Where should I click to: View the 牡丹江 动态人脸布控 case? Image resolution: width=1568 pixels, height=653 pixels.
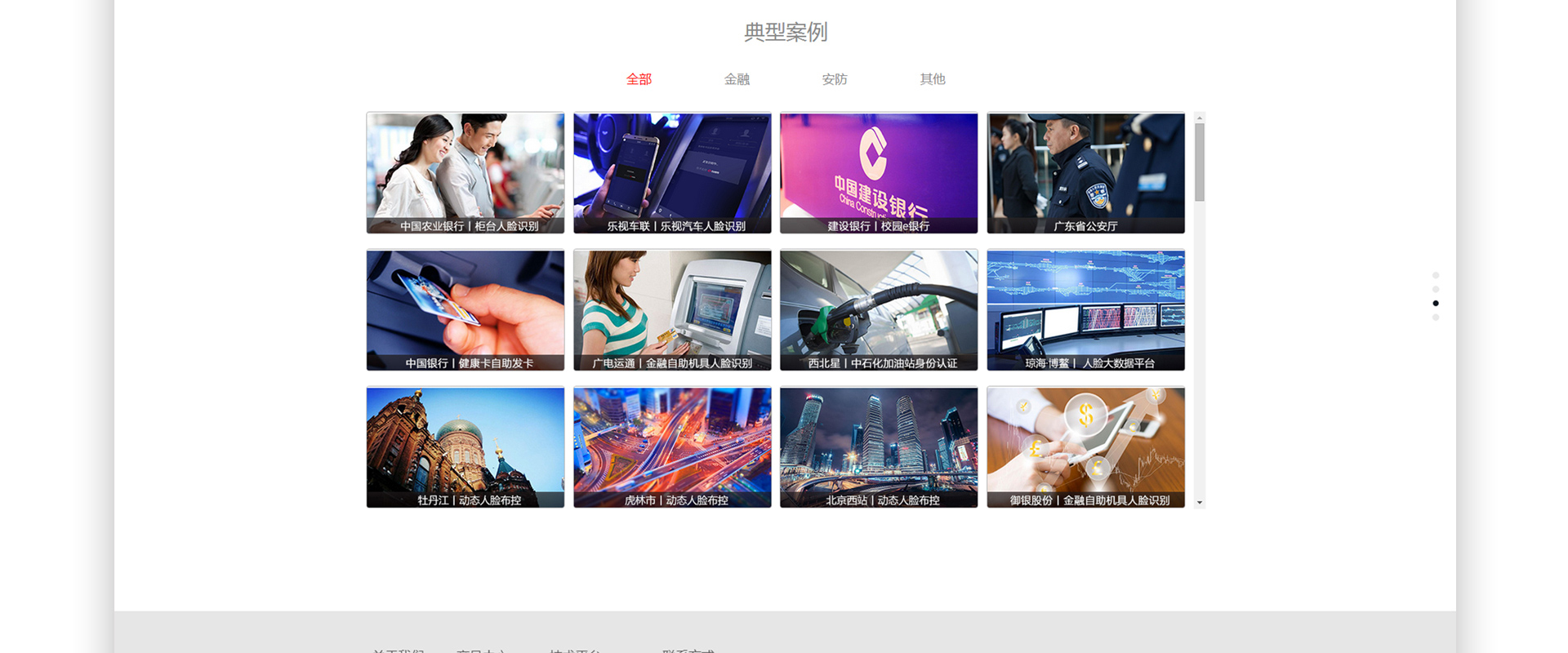(465, 447)
